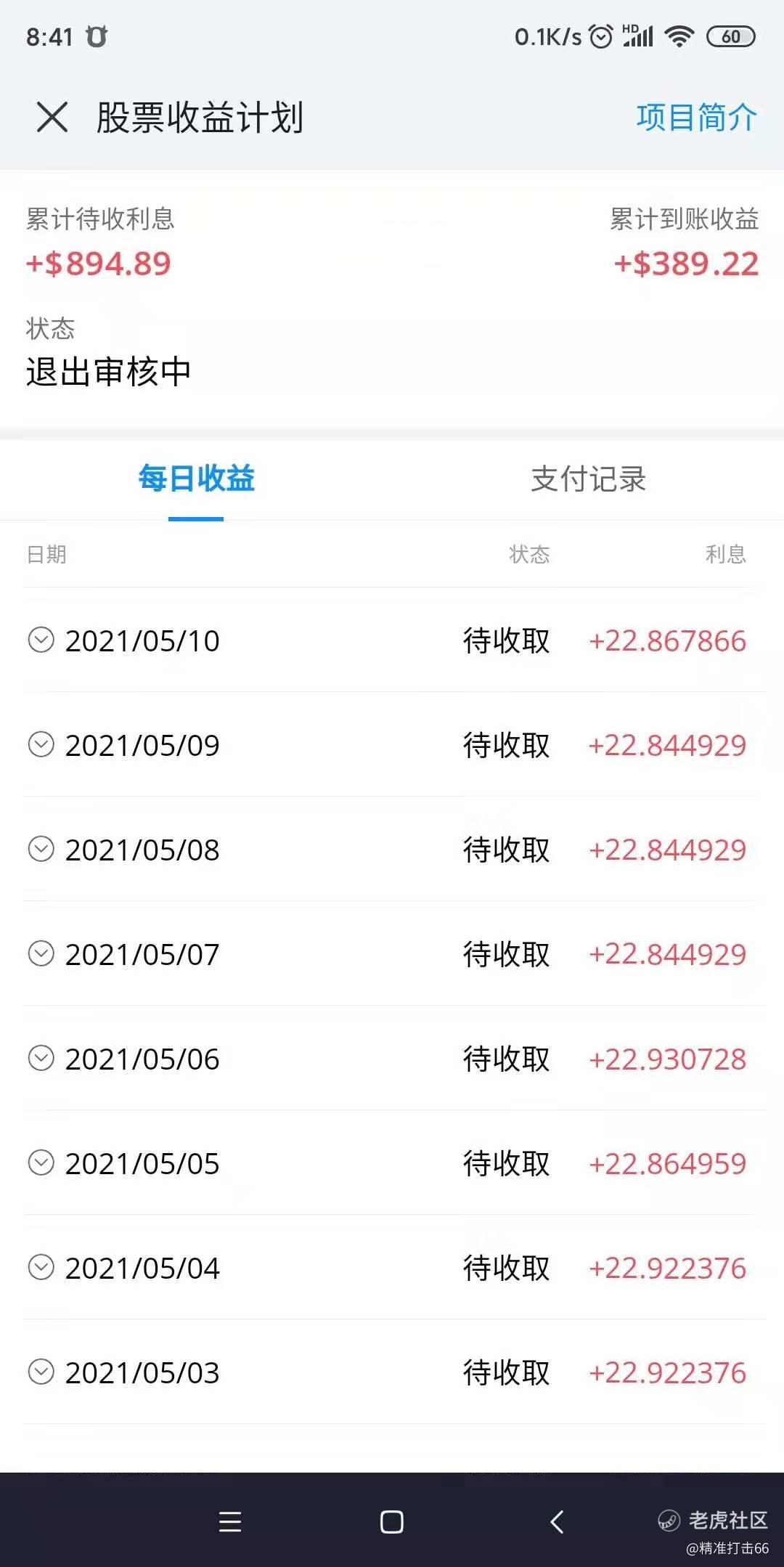Image resolution: width=784 pixels, height=1567 pixels.
Task: Close the 股票收益计划 page
Action: 52,117
